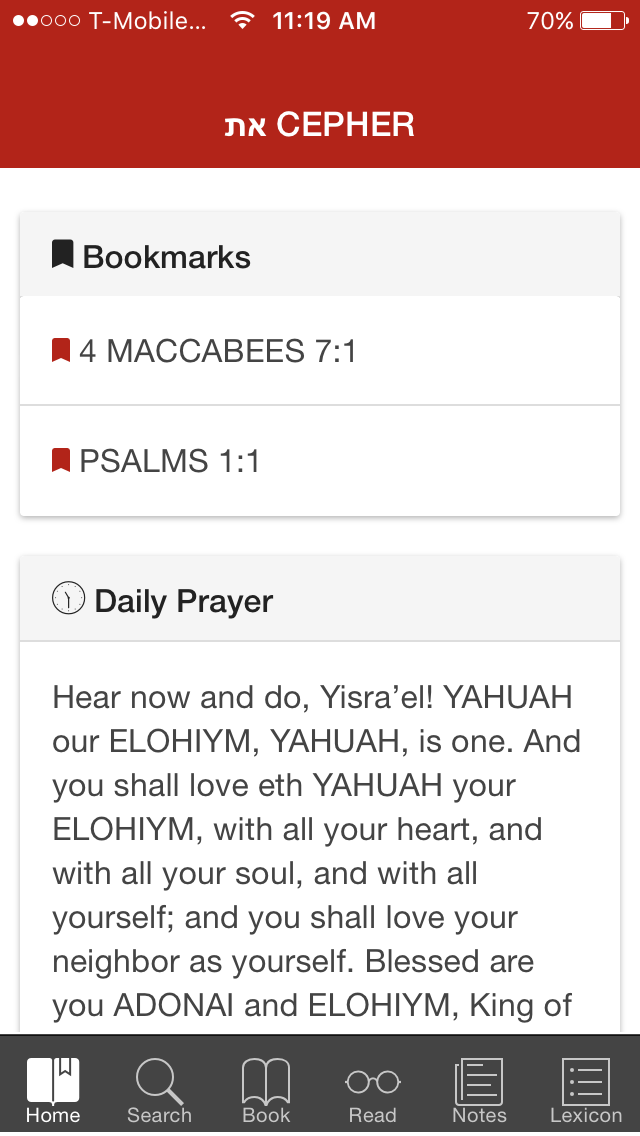This screenshot has width=640, height=1136.
Task: Open the PSALMS 1:1 bookmark
Action: tap(320, 461)
